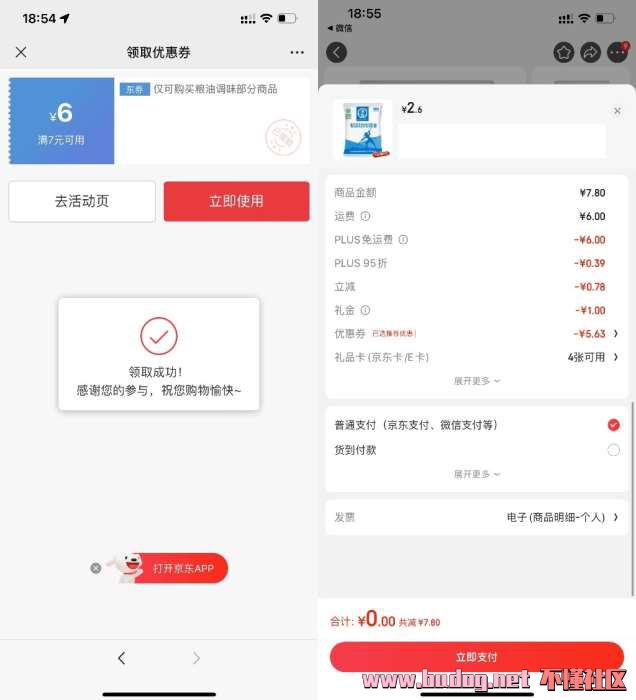Tap 立即支付 to pay now
This screenshot has width=636, height=700.
pyautogui.click(x=476, y=657)
